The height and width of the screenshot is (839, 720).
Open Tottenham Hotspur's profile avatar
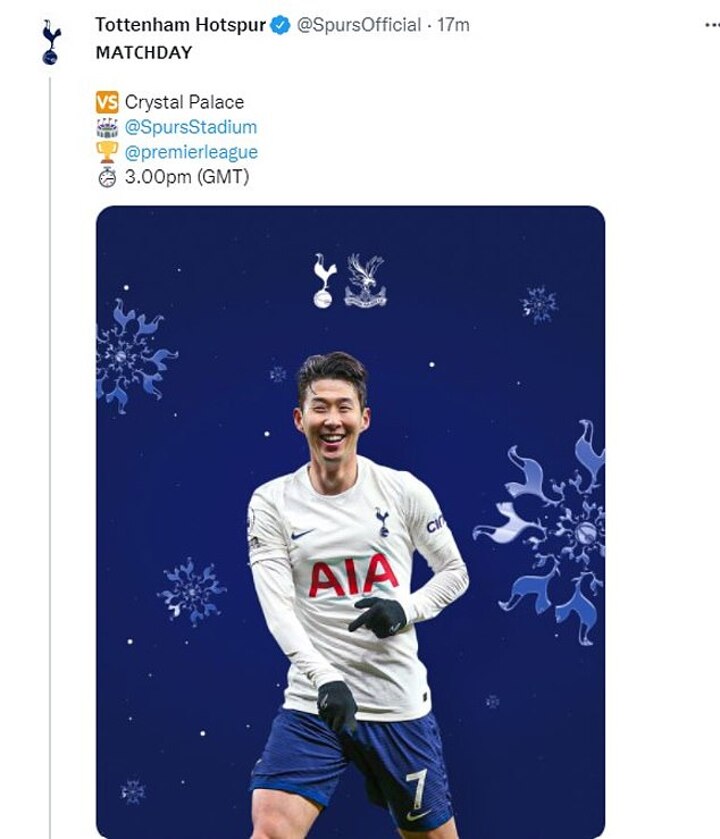(x=50, y=43)
